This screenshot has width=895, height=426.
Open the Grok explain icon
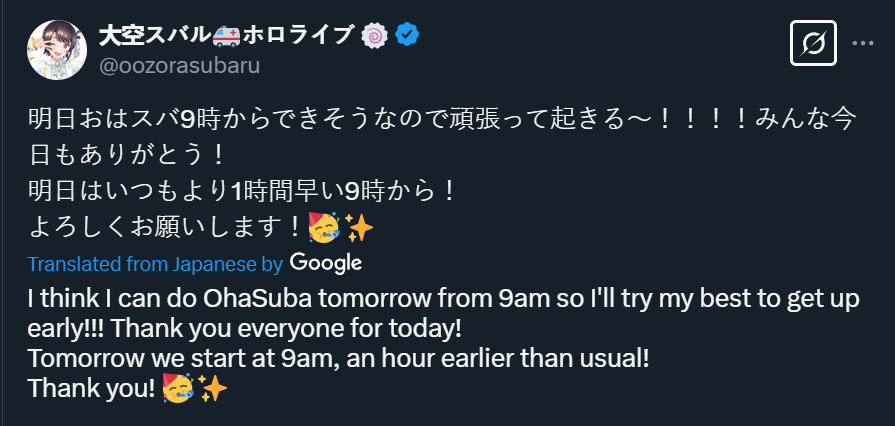(813, 44)
